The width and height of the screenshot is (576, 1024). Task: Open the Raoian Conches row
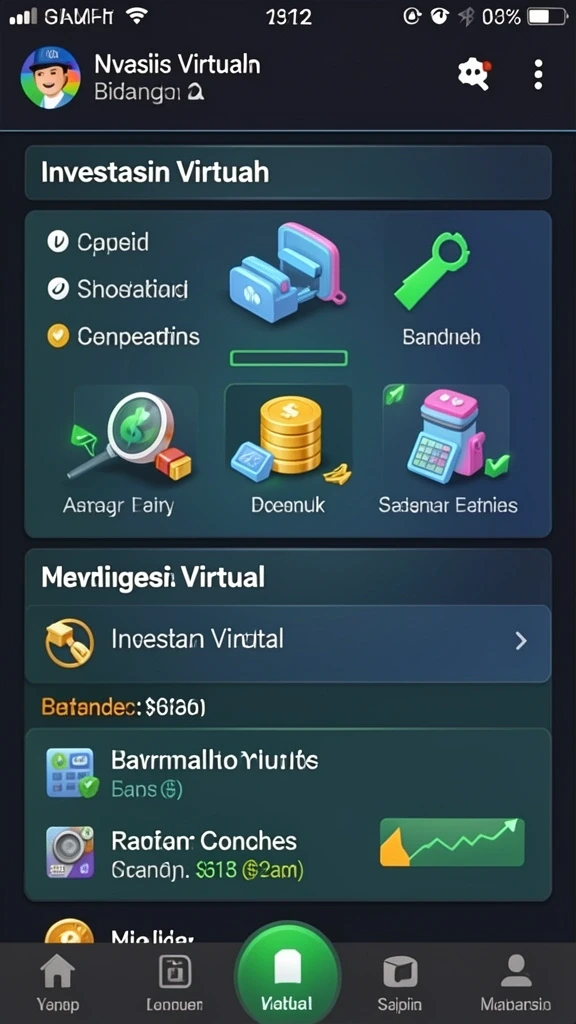pos(288,852)
